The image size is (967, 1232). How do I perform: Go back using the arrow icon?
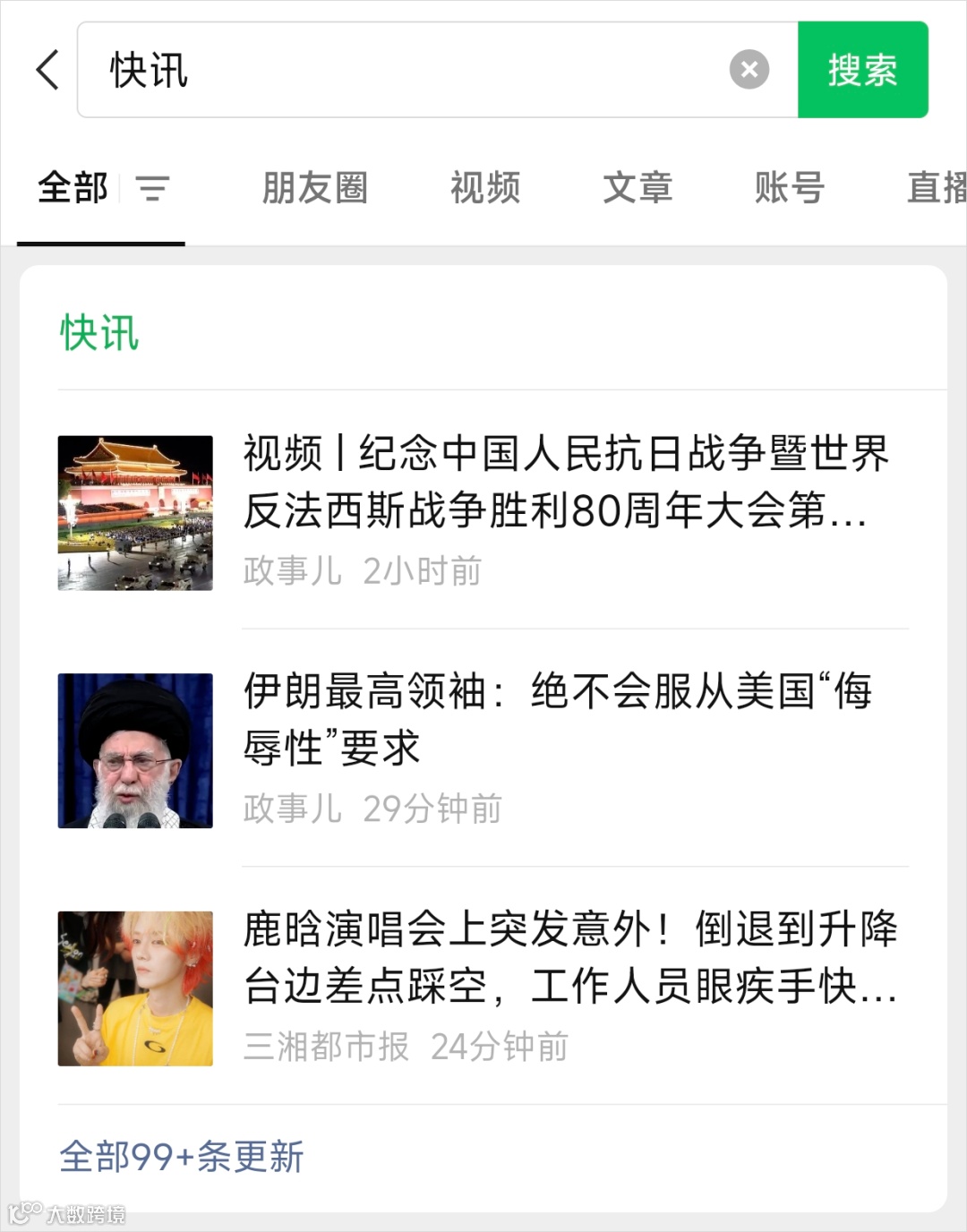47,70
